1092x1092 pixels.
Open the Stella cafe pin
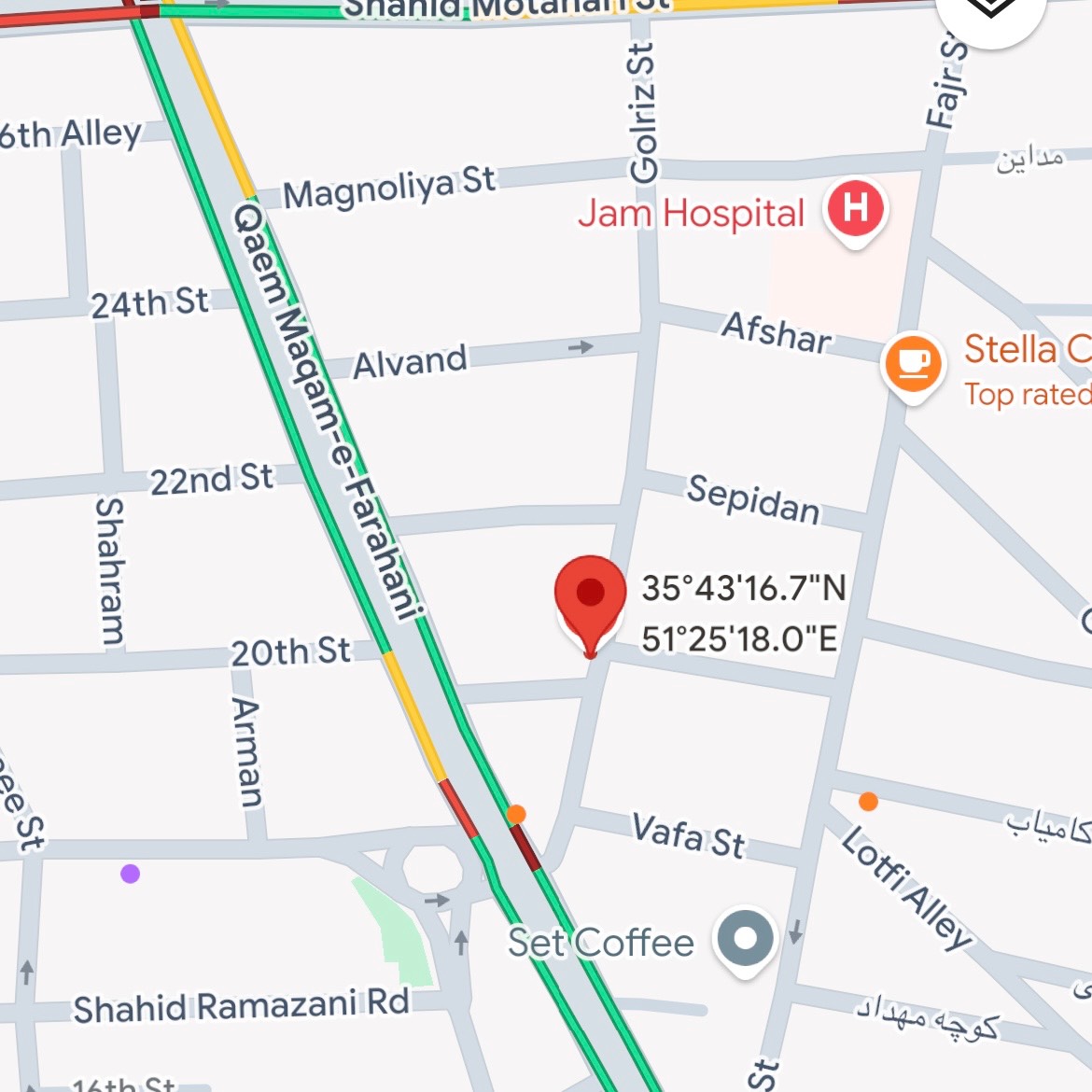[912, 363]
